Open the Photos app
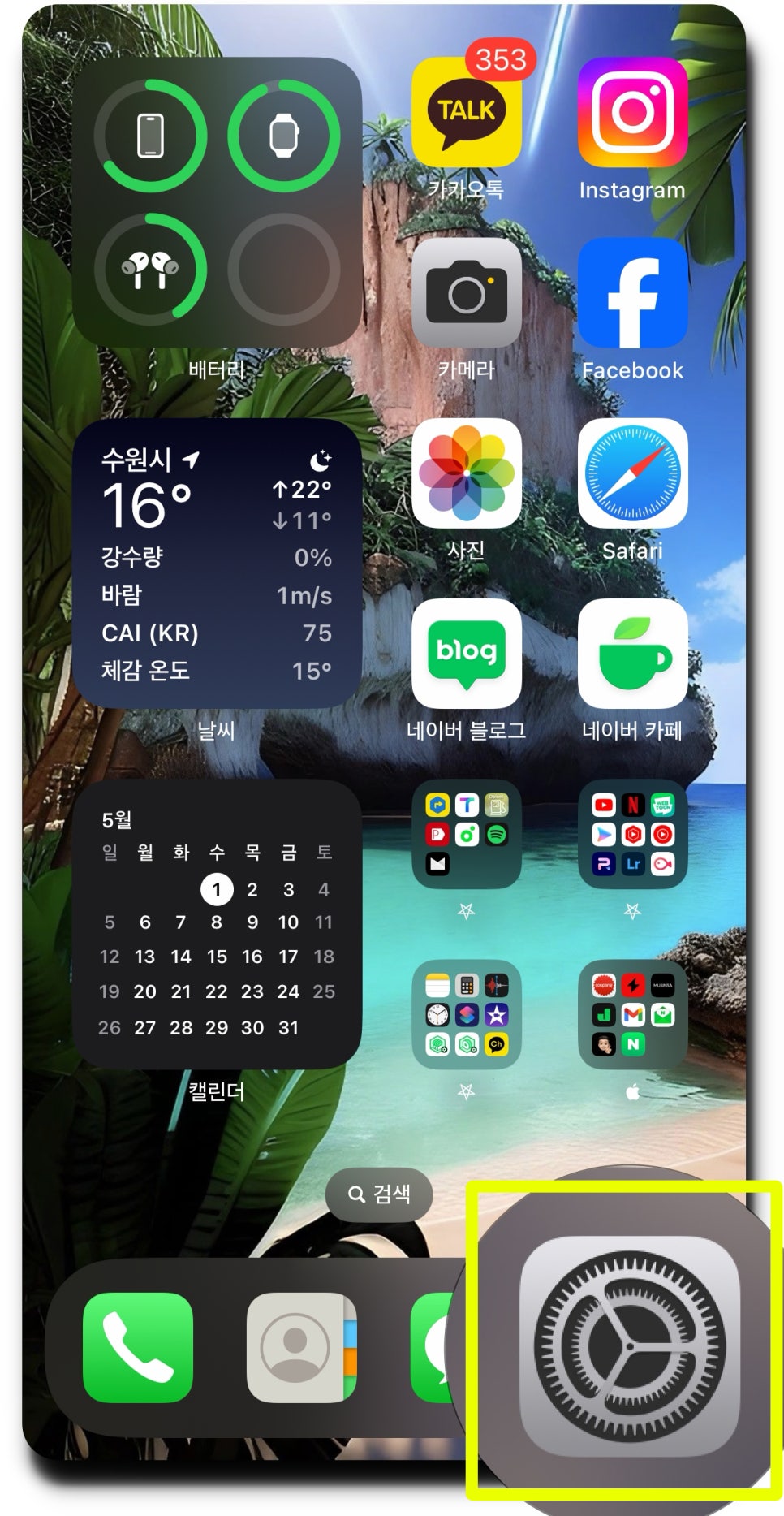The image size is (784, 1516). [x=466, y=473]
